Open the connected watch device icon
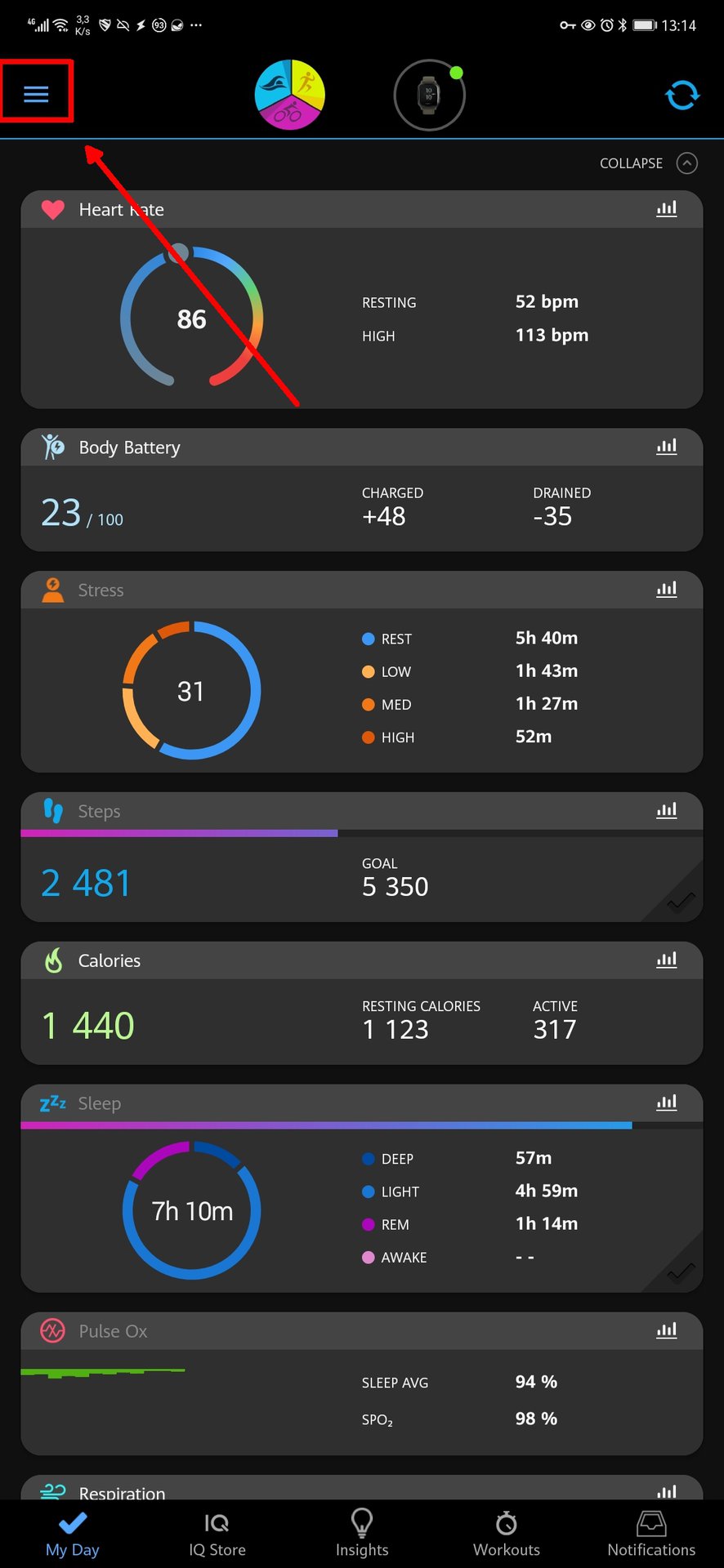The image size is (724, 1568). [430, 95]
